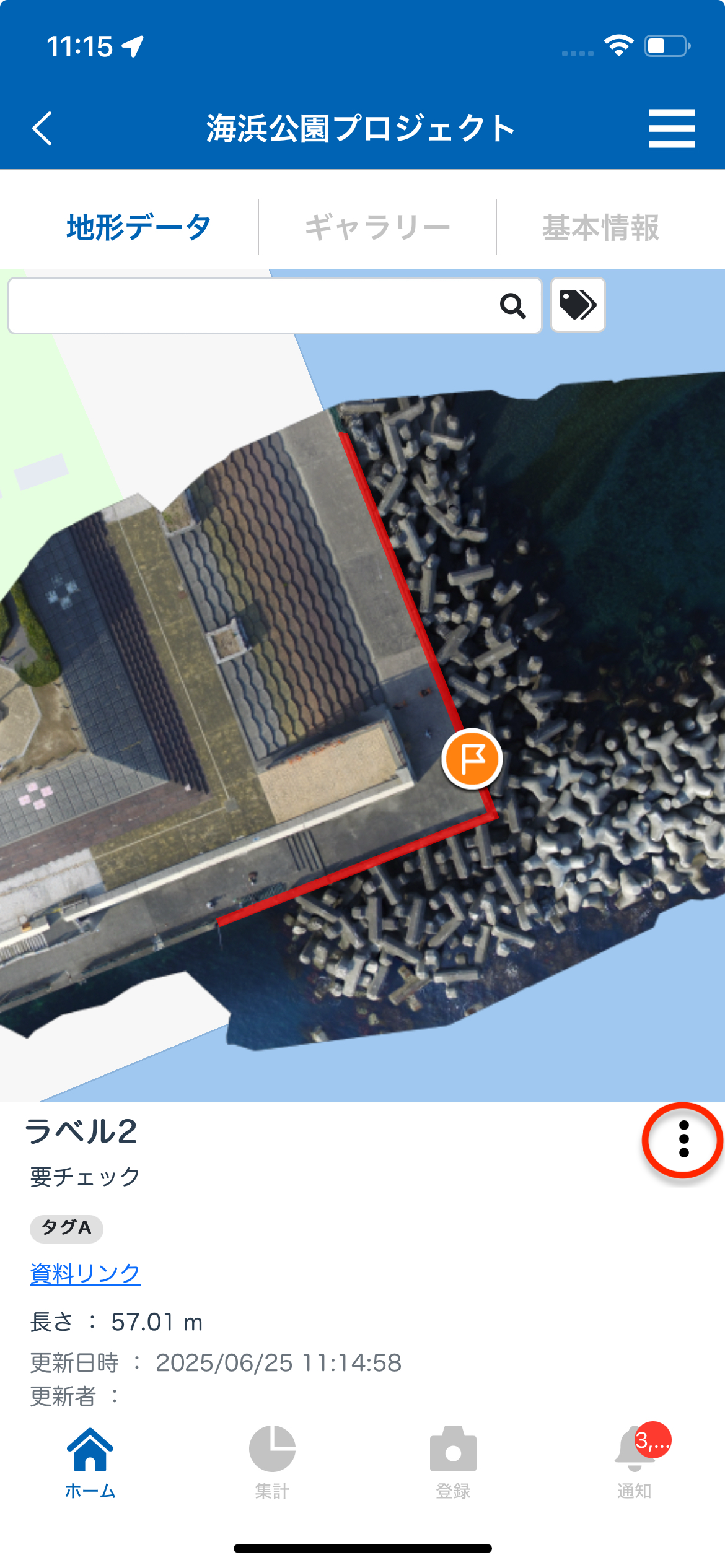The width and height of the screenshot is (725, 1568).
Task: Open the 資料リンク link
Action: (86, 1274)
